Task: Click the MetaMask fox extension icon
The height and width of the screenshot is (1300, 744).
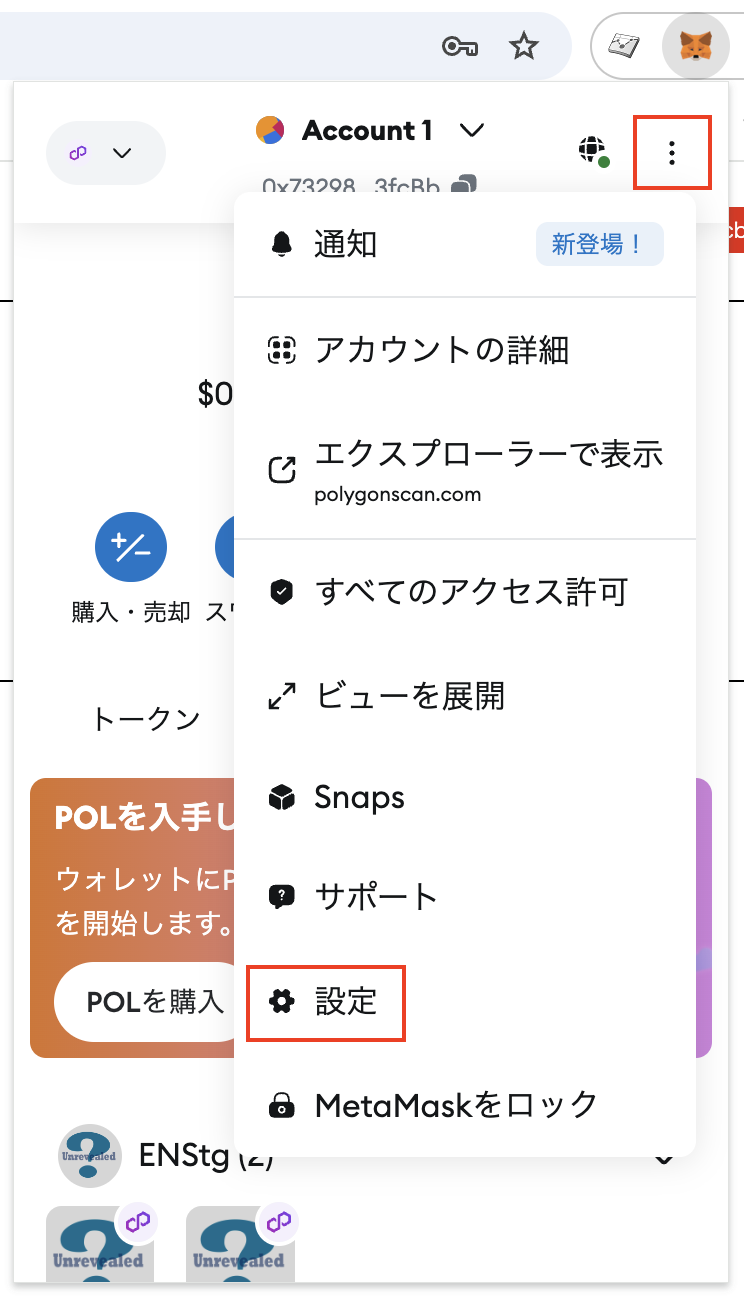Action: 696,45
